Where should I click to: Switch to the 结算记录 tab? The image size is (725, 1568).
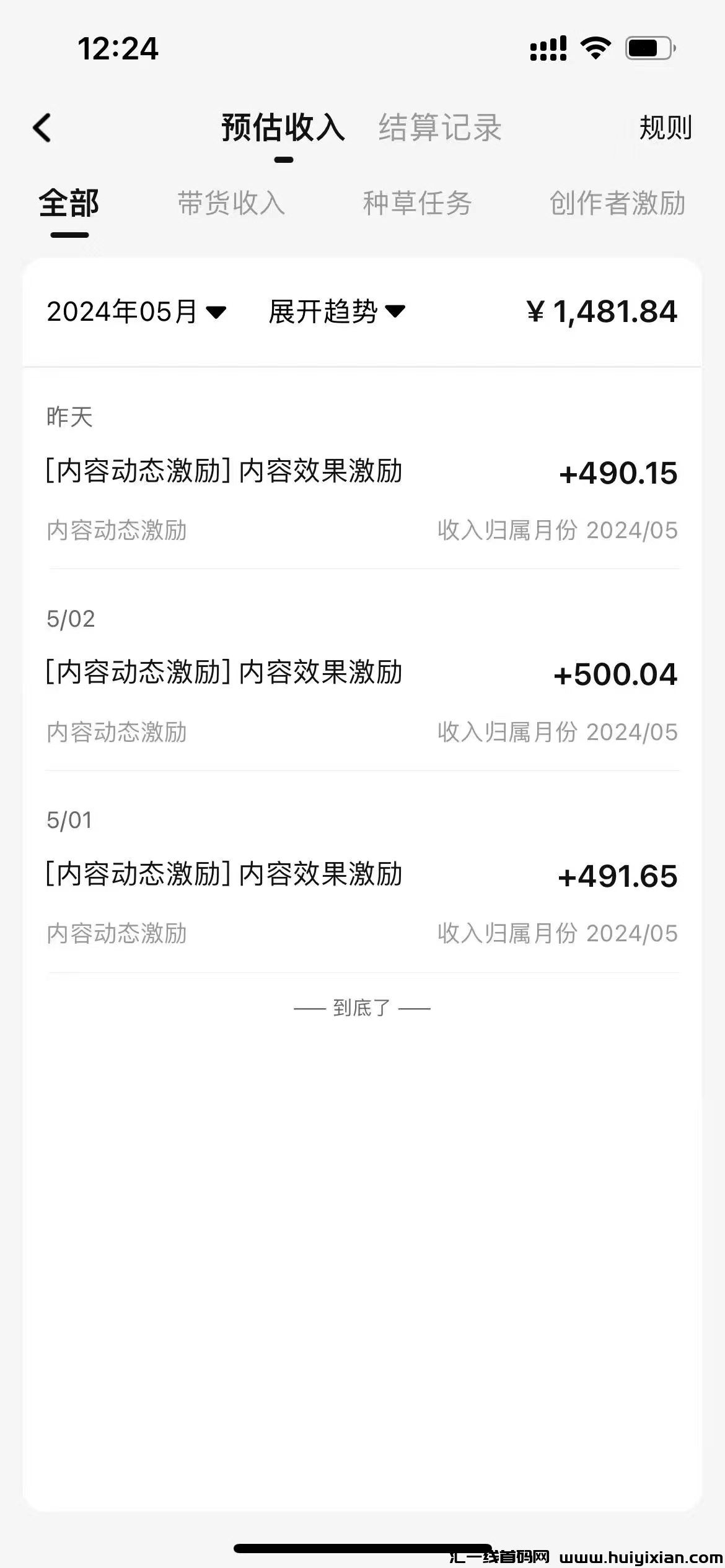point(439,128)
